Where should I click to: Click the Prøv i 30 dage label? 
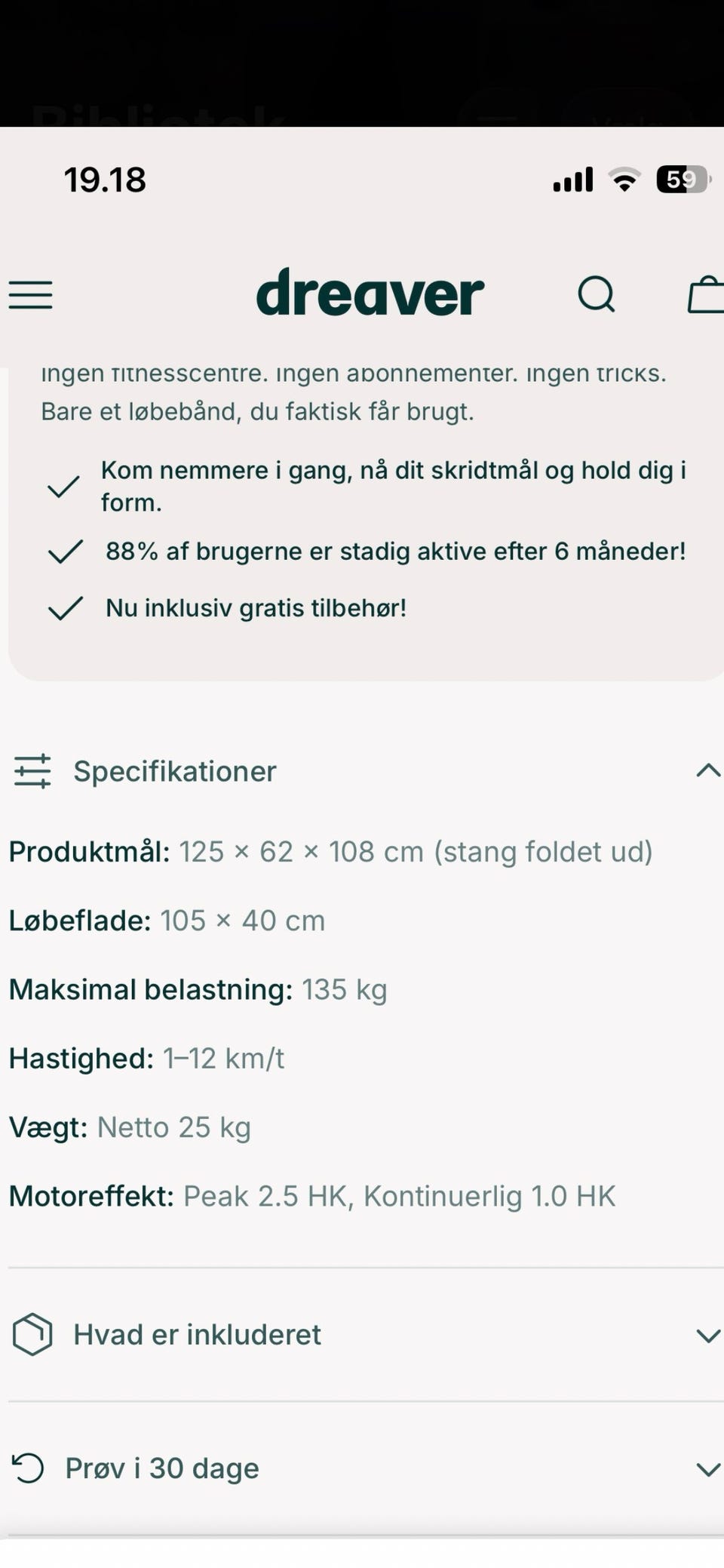(x=161, y=1468)
